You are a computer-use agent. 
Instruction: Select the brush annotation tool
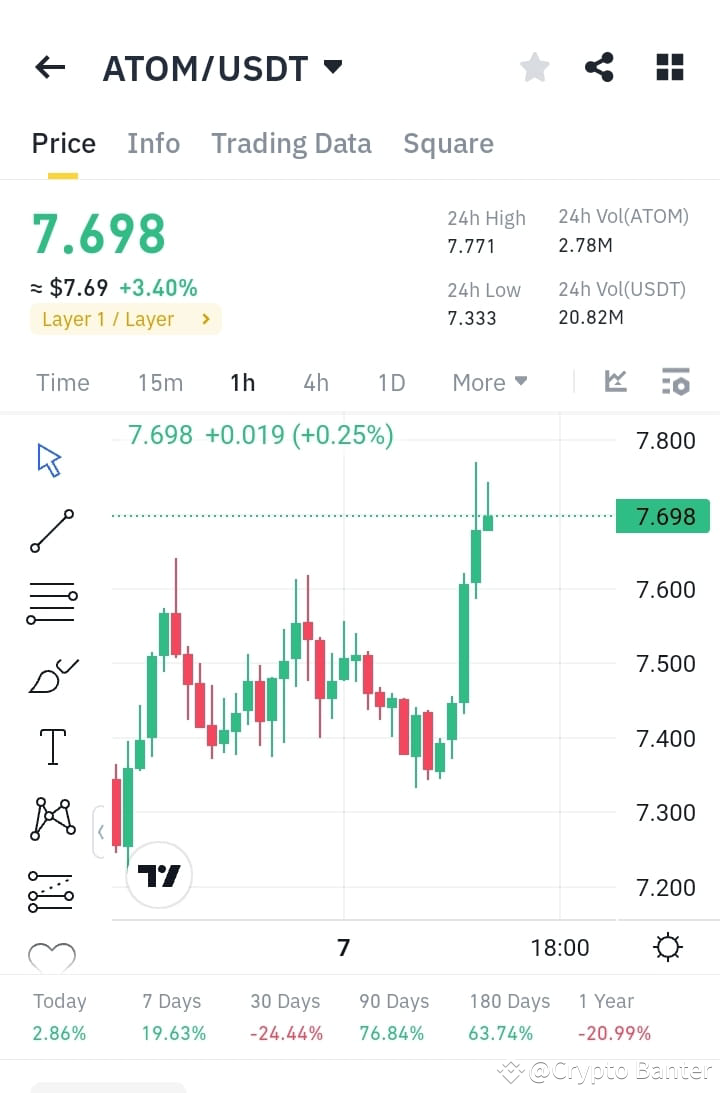[53, 671]
